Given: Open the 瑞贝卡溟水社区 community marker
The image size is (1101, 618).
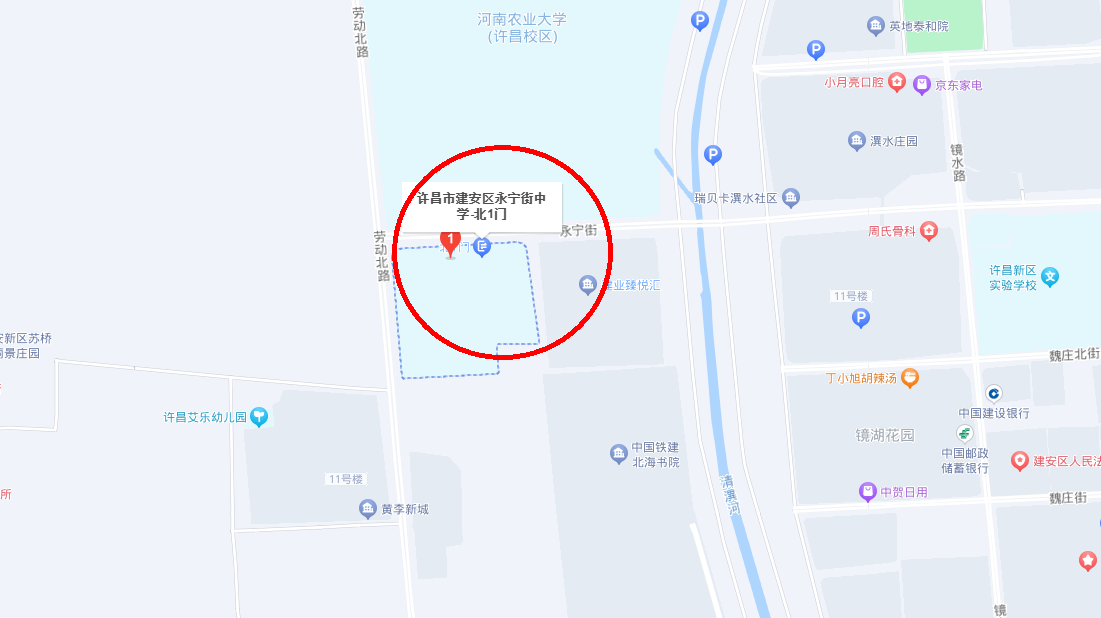Looking at the screenshot, I should 791,197.
